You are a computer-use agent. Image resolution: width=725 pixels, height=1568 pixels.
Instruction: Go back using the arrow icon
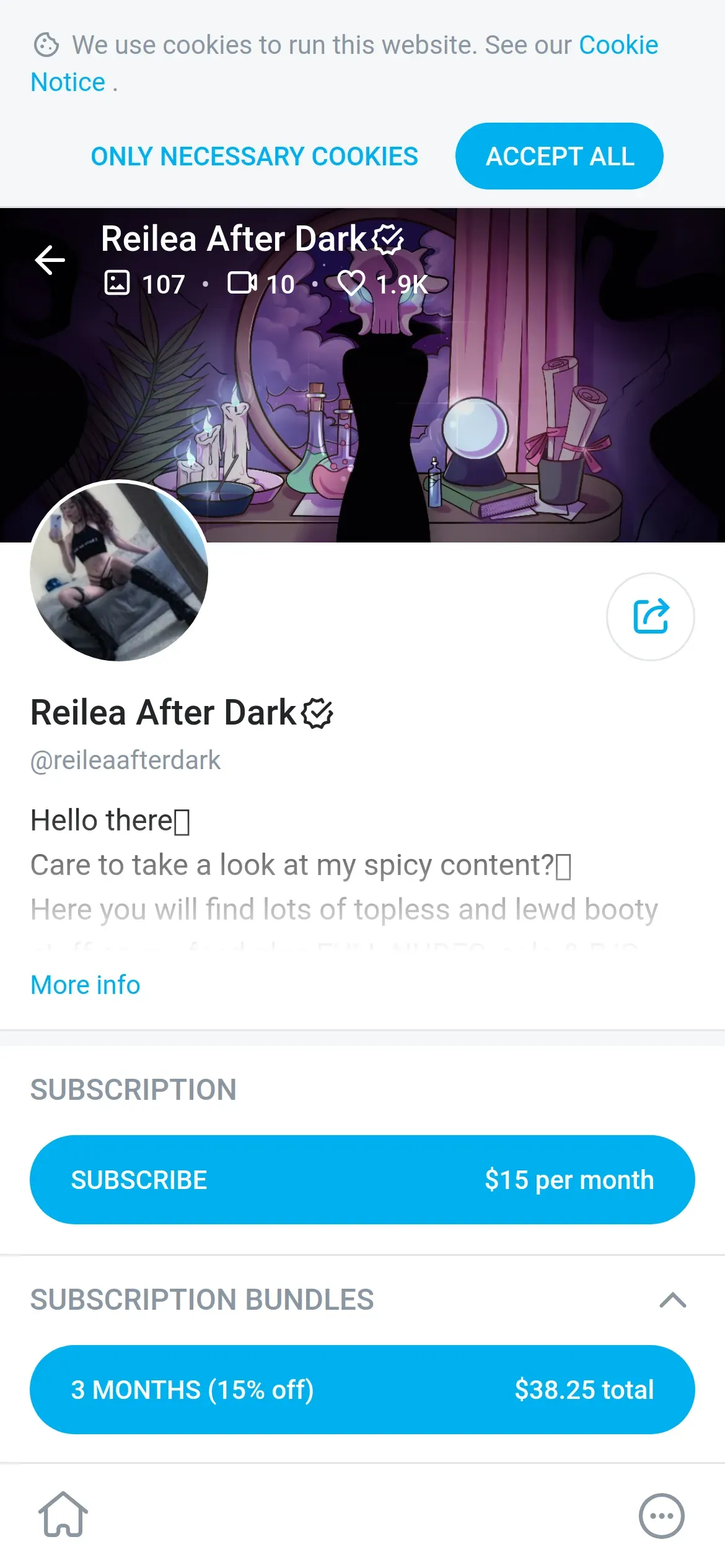click(50, 260)
